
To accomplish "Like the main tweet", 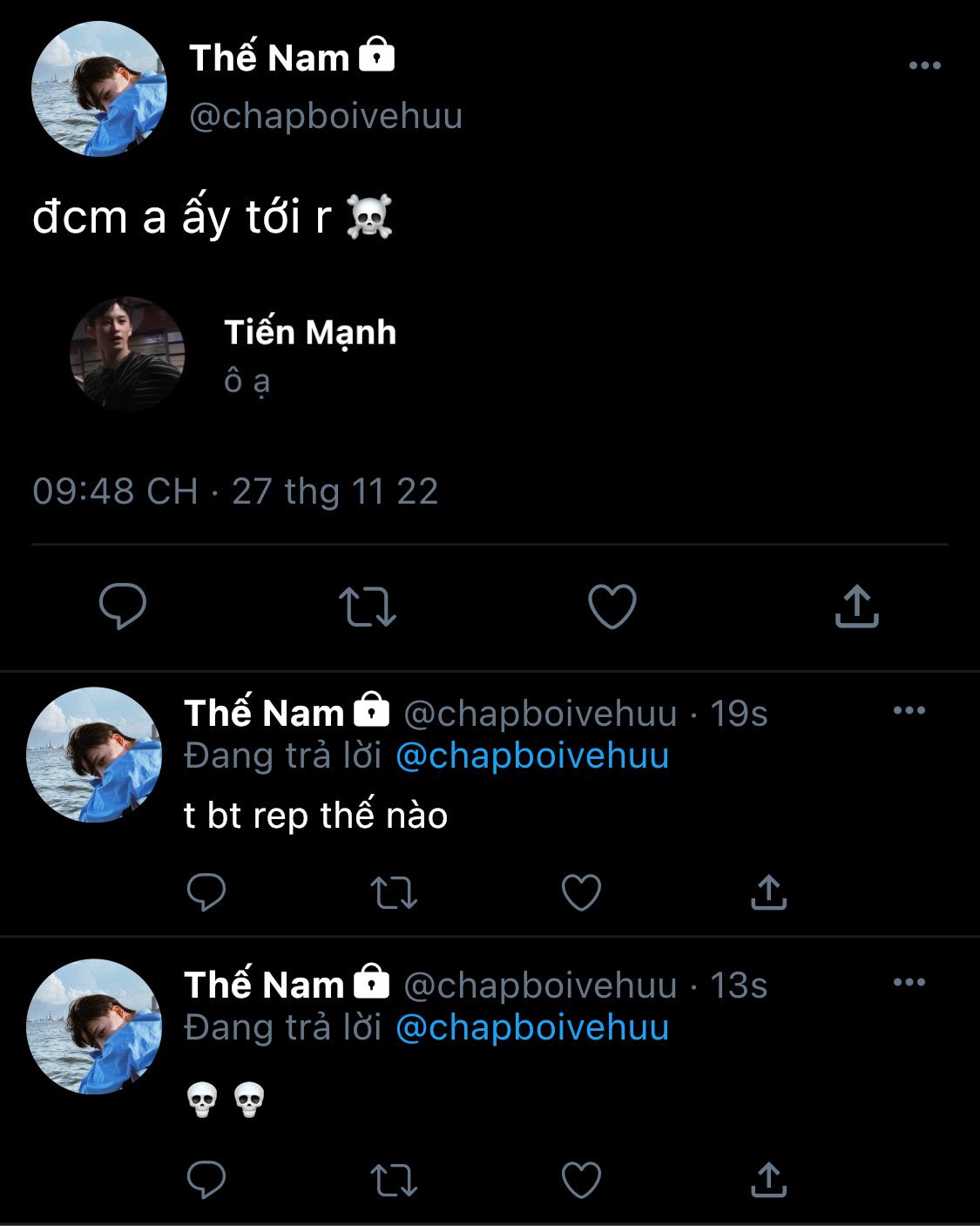I will click(612, 606).
